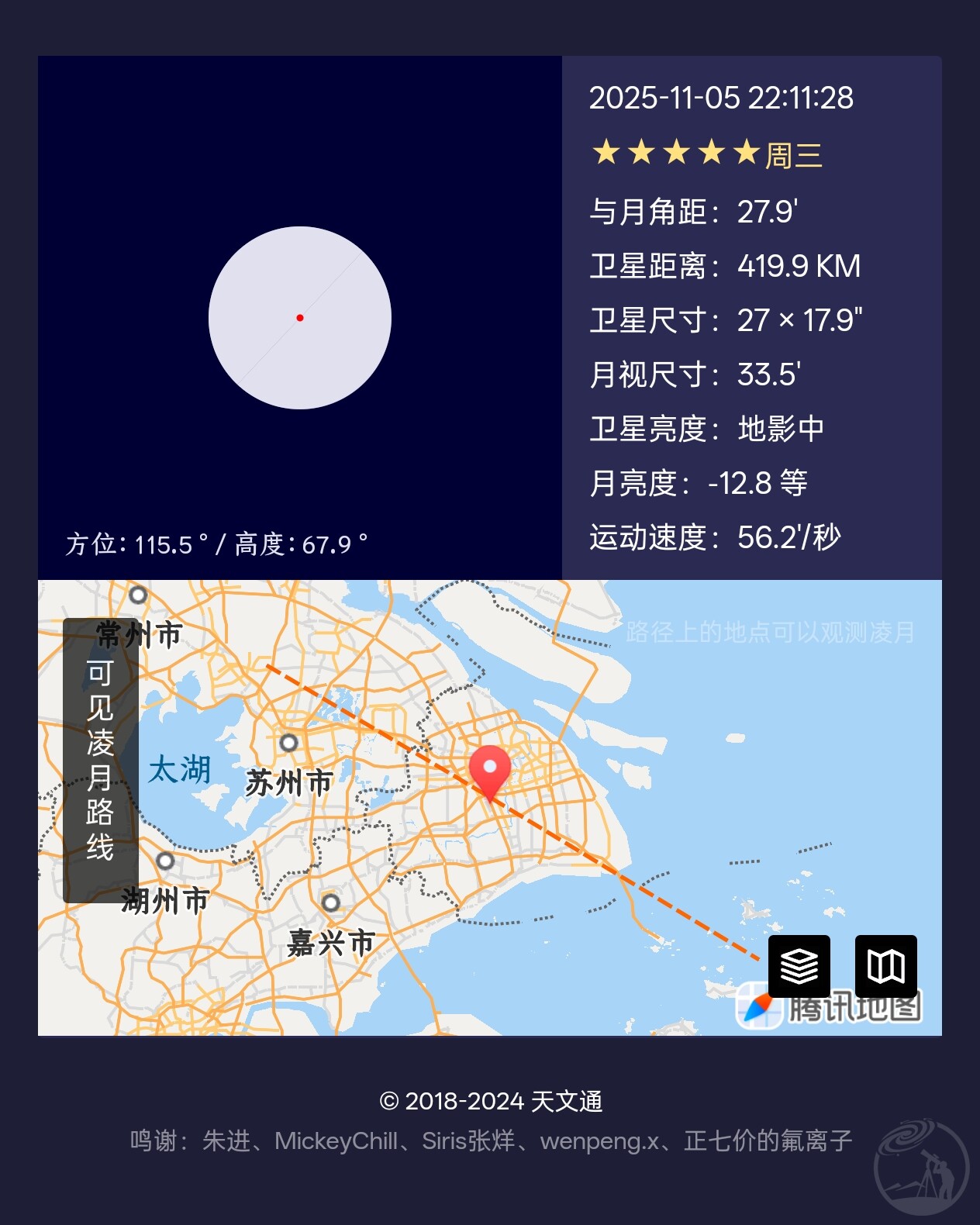Tap the red location pin on map
The image size is (980, 1225).
pyautogui.click(x=490, y=770)
